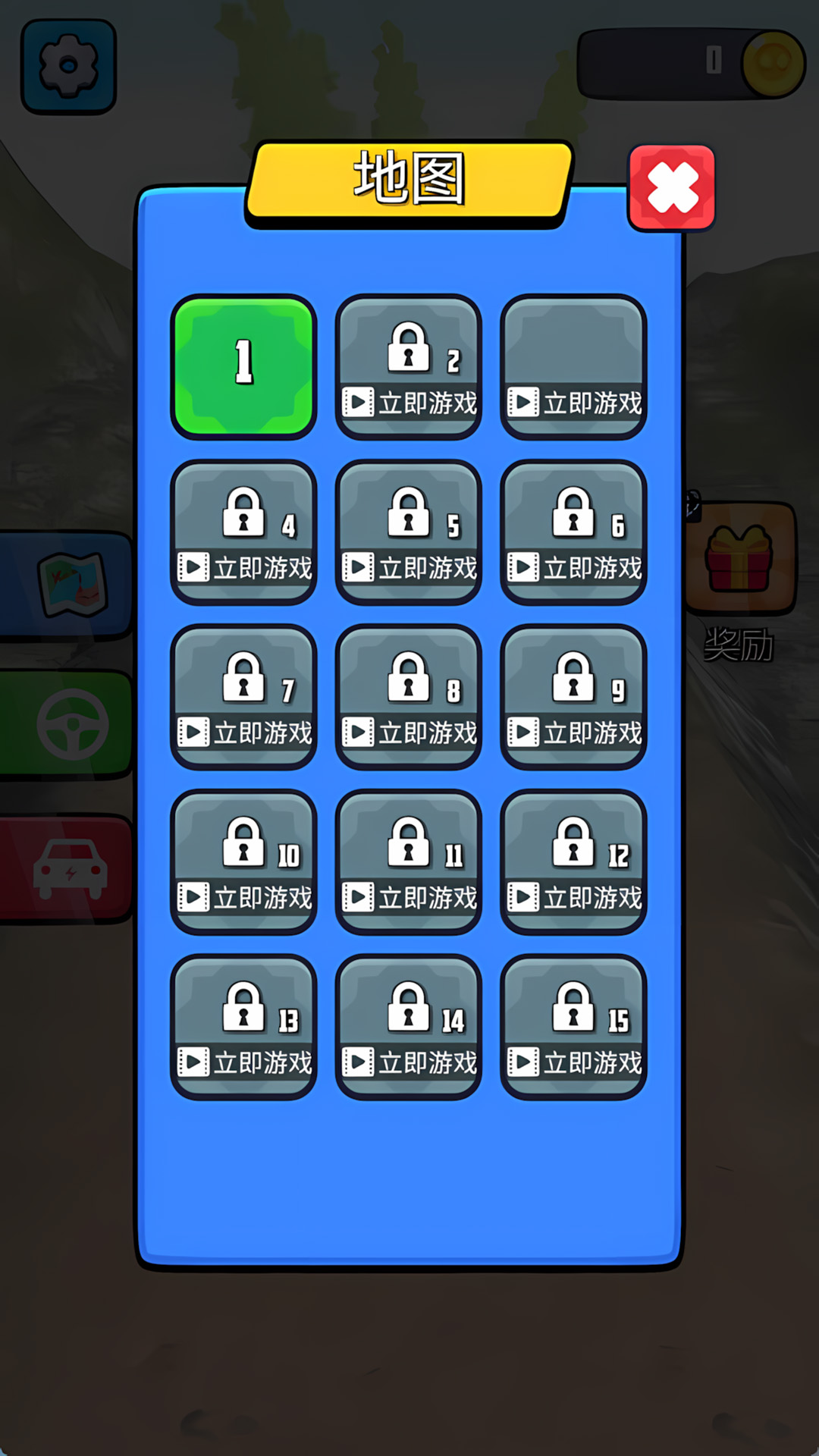Open locked map 5 tile
819x1456 pixels.
pos(409,532)
